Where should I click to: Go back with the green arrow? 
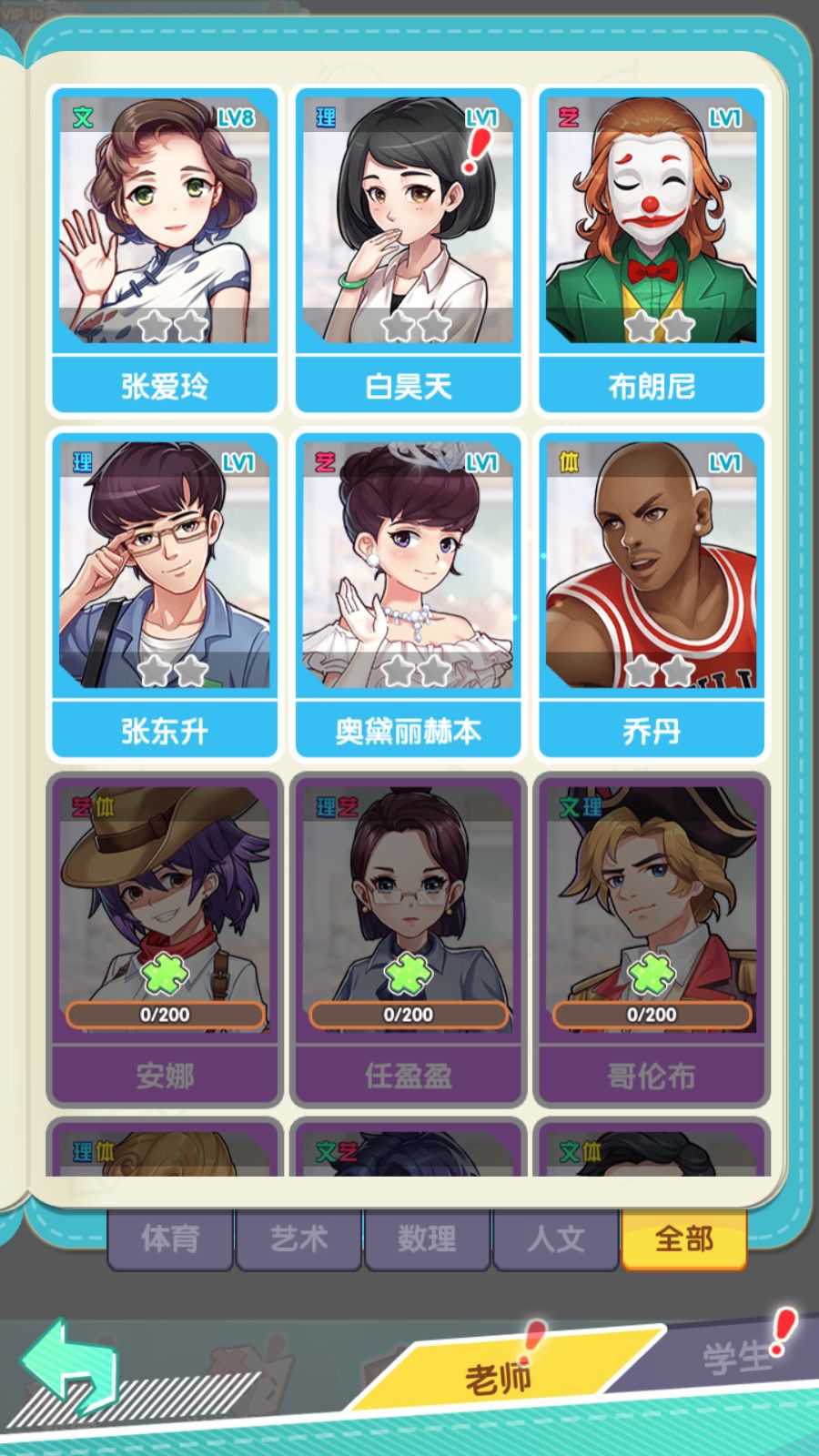click(x=70, y=1367)
